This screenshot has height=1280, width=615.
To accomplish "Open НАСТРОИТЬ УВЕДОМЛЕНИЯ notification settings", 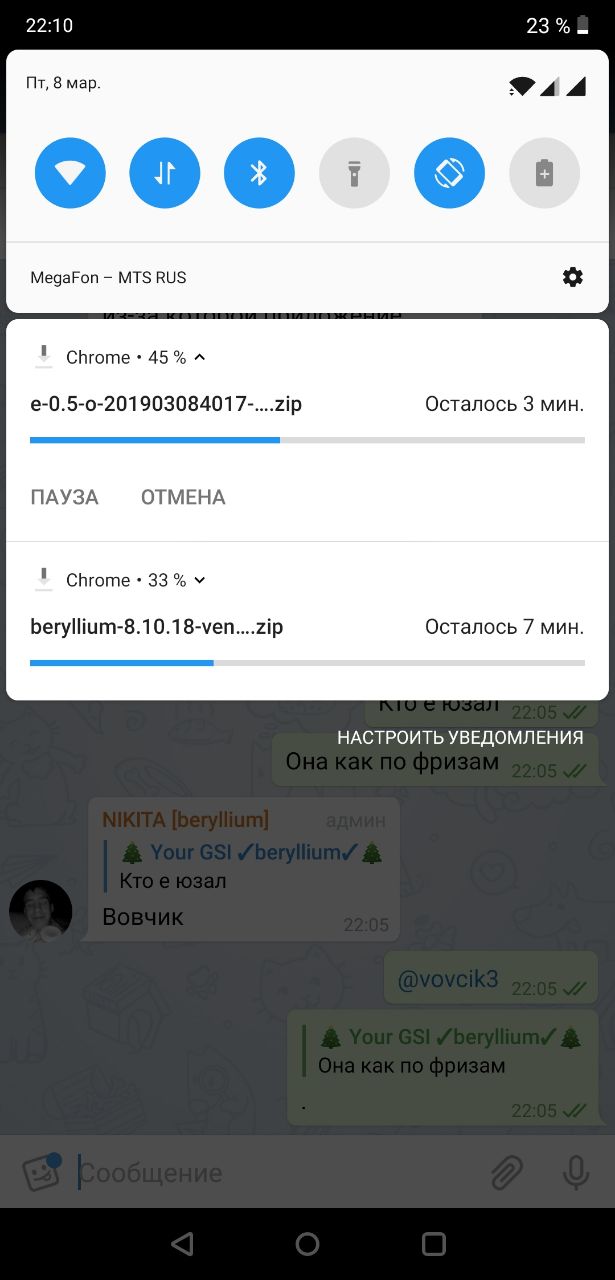I will (x=460, y=738).
